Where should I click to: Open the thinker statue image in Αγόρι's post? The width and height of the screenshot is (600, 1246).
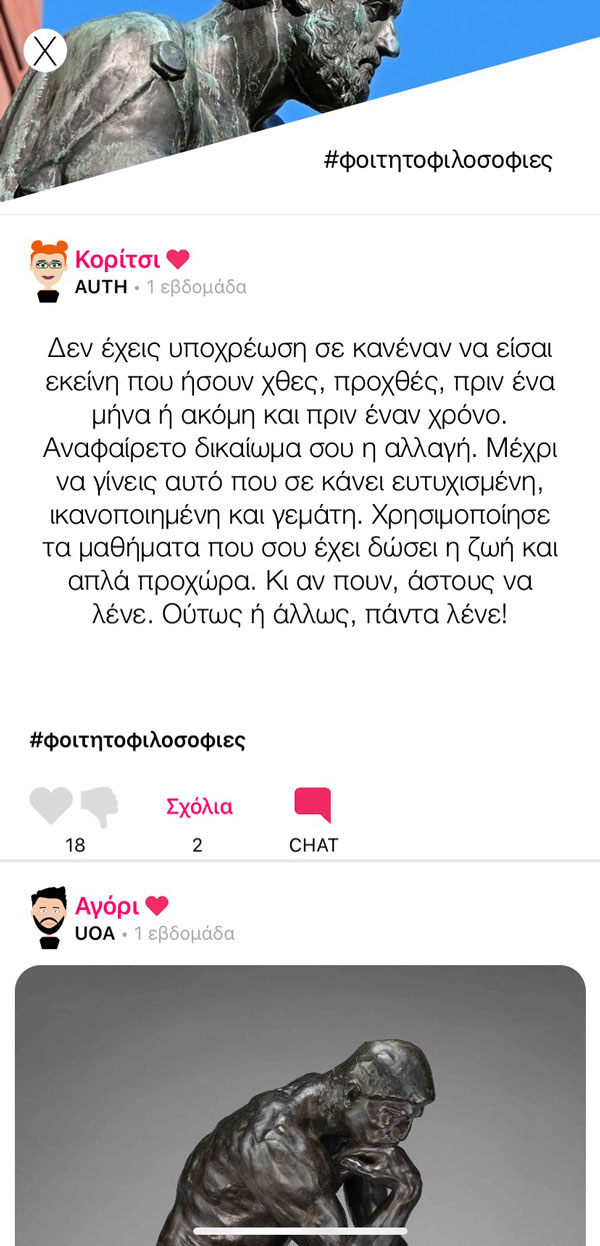[300, 1100]
